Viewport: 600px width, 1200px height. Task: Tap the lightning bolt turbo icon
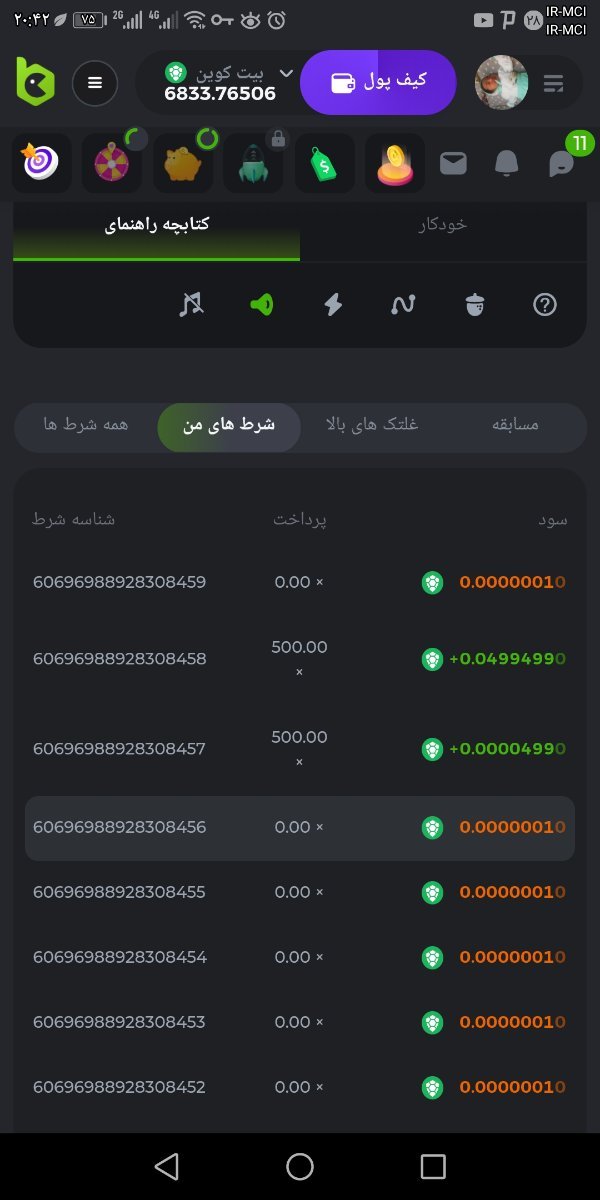click(x=332, y=305)
